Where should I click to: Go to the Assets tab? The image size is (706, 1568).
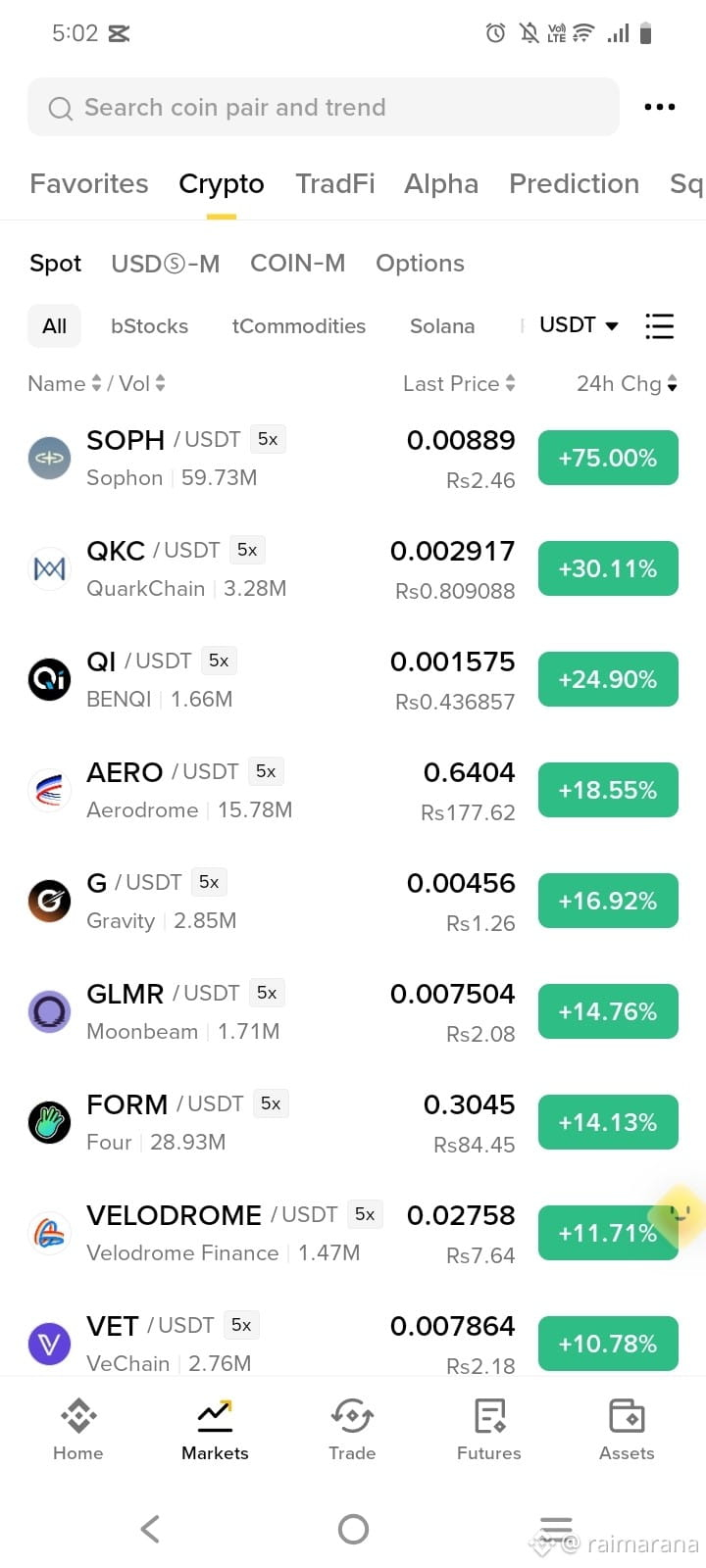(627, 1429)
